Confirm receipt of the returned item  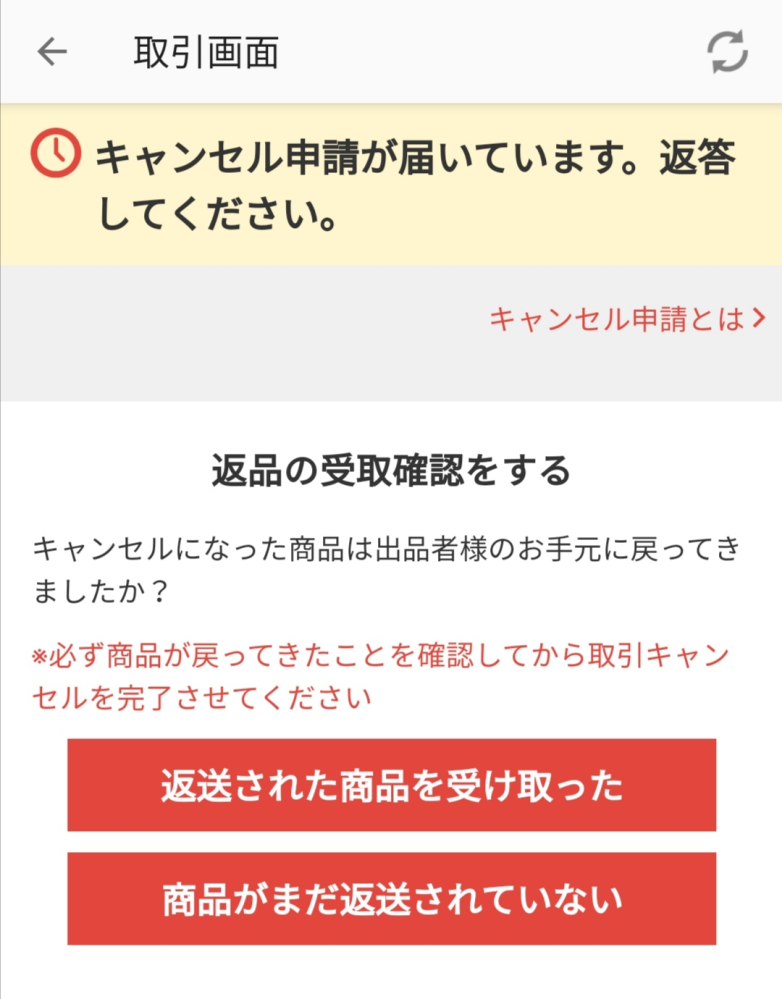391,788
